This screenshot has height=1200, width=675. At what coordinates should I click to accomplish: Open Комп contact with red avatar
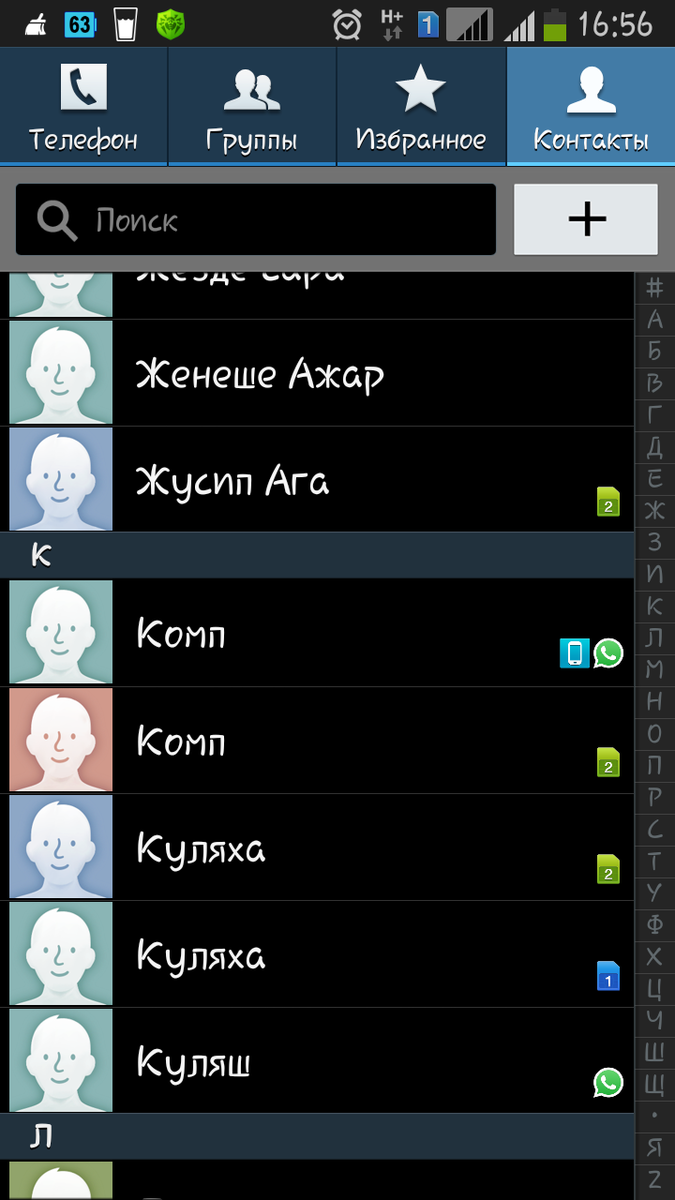(x=320, y=742)
